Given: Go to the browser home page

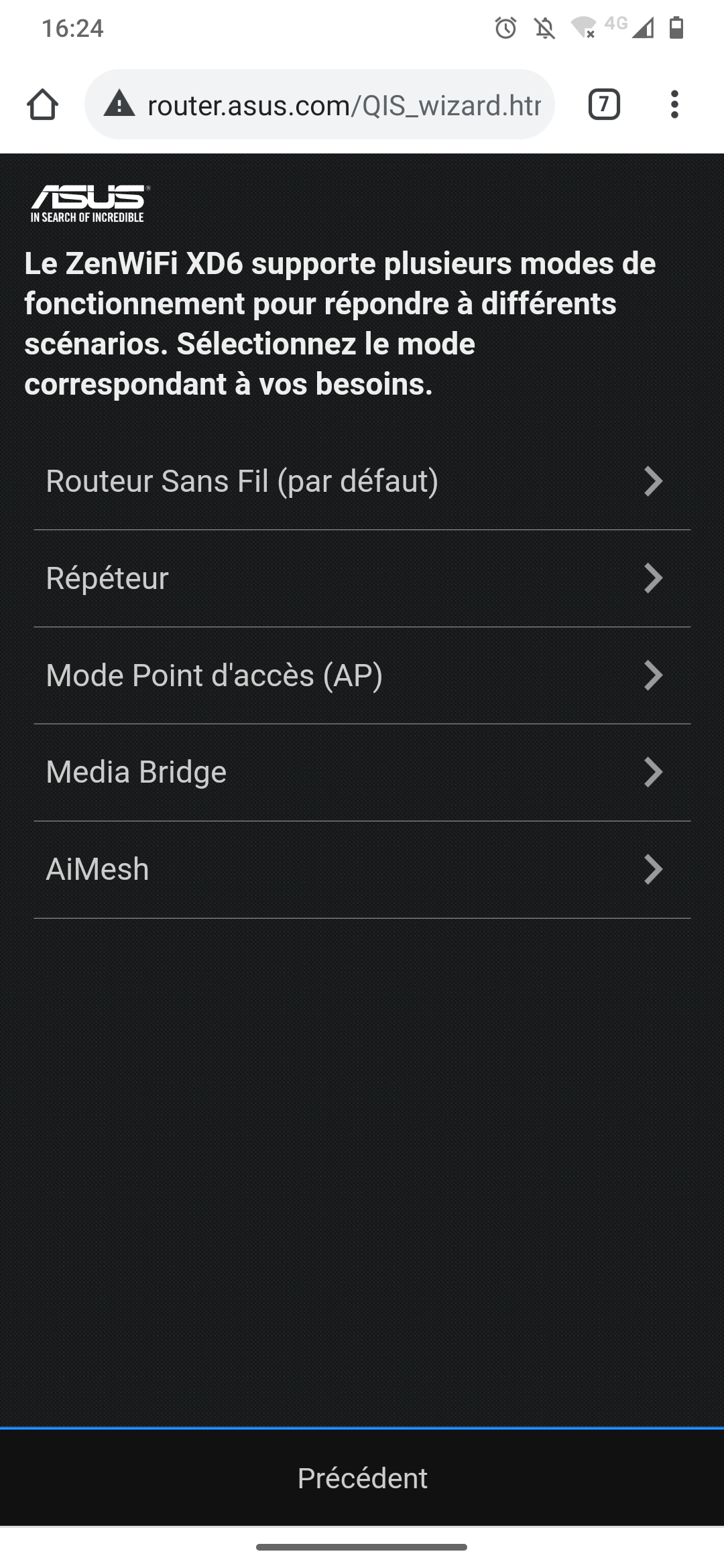Looking at the screenshot, I should pyautogui.click(x=42, y=105).
